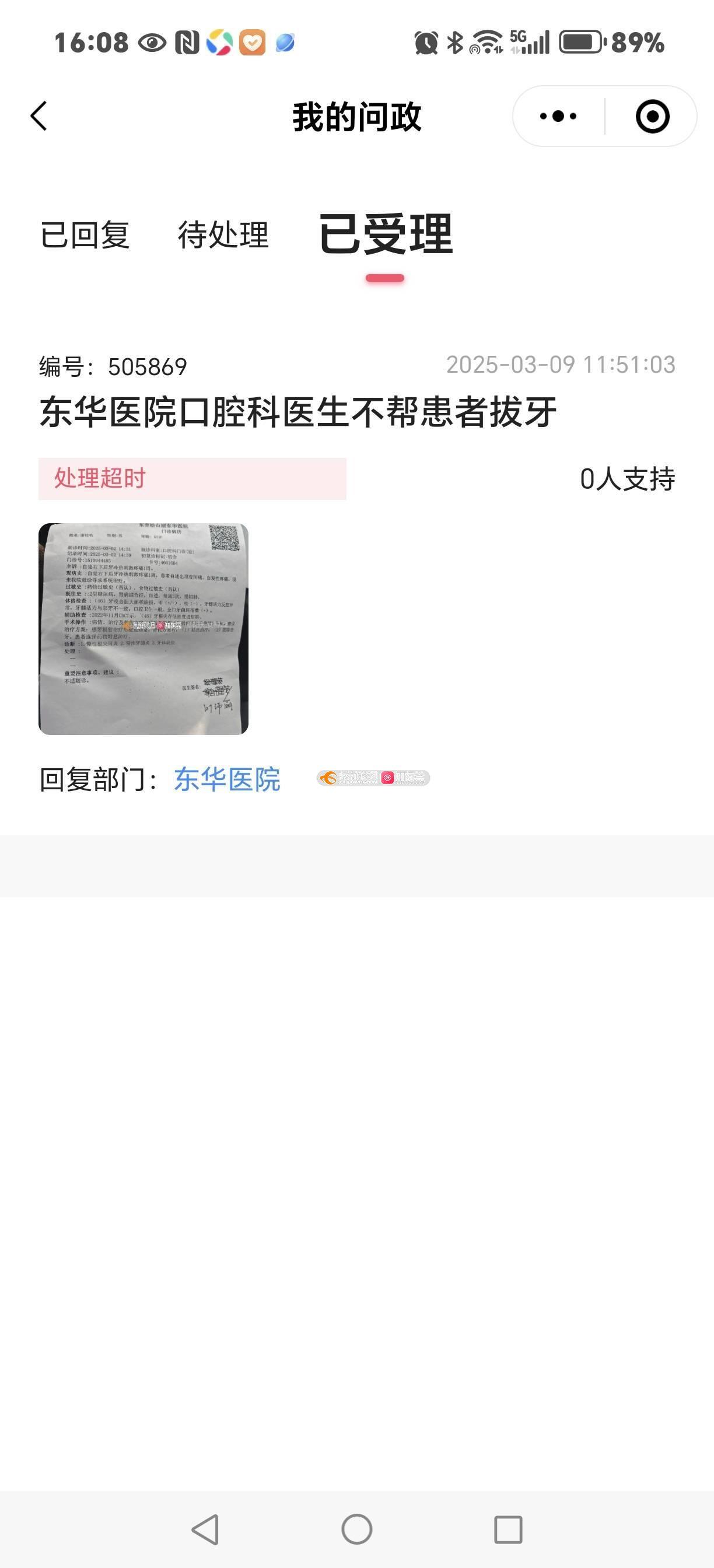Tap the system home button
714x1568 pixels.
click(356, 1529)
